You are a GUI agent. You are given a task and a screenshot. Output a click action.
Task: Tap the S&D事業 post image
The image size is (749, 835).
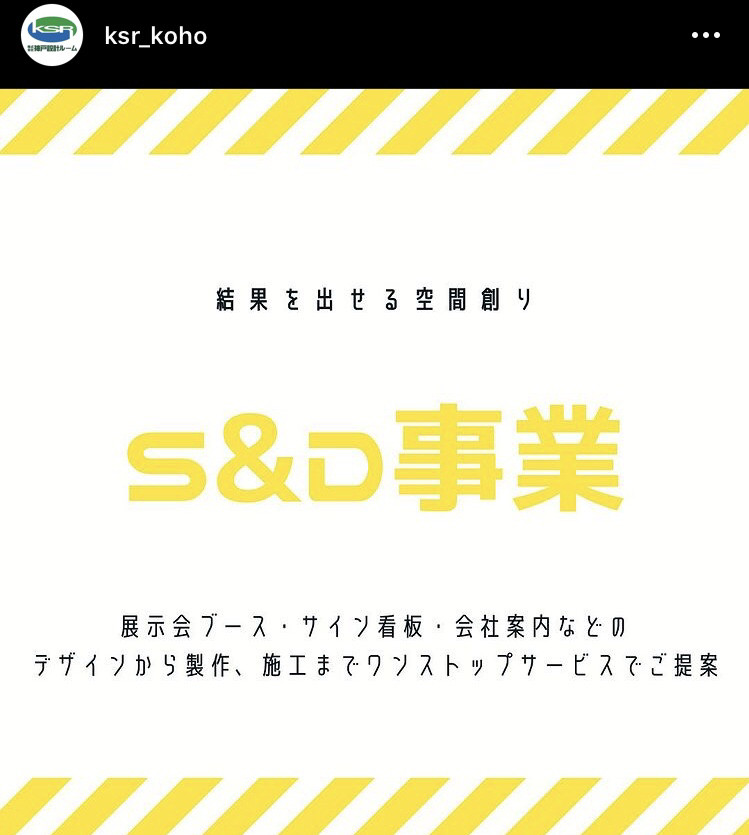(x=374, y=460)
